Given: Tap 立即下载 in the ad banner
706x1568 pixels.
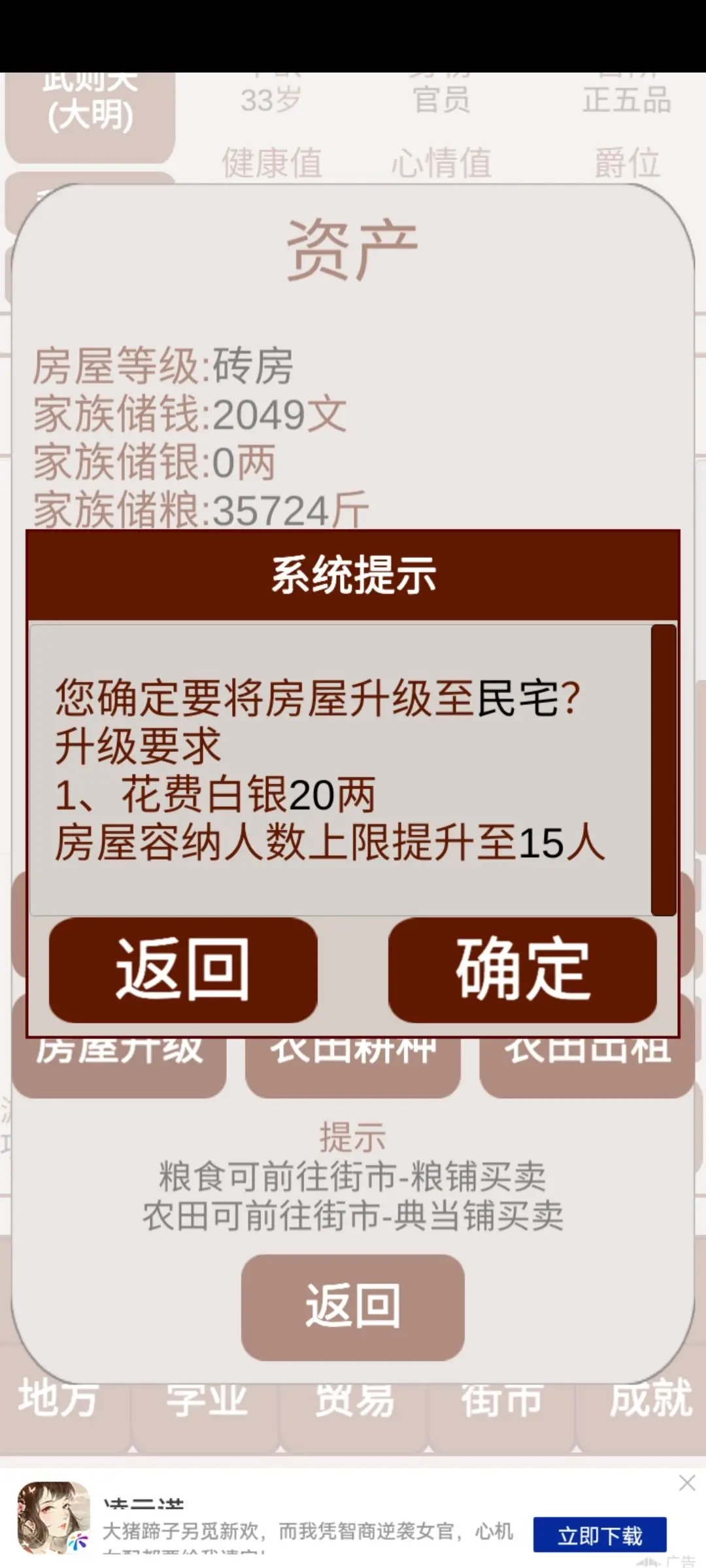Looking at the screenshot, I should [599, 1535].
